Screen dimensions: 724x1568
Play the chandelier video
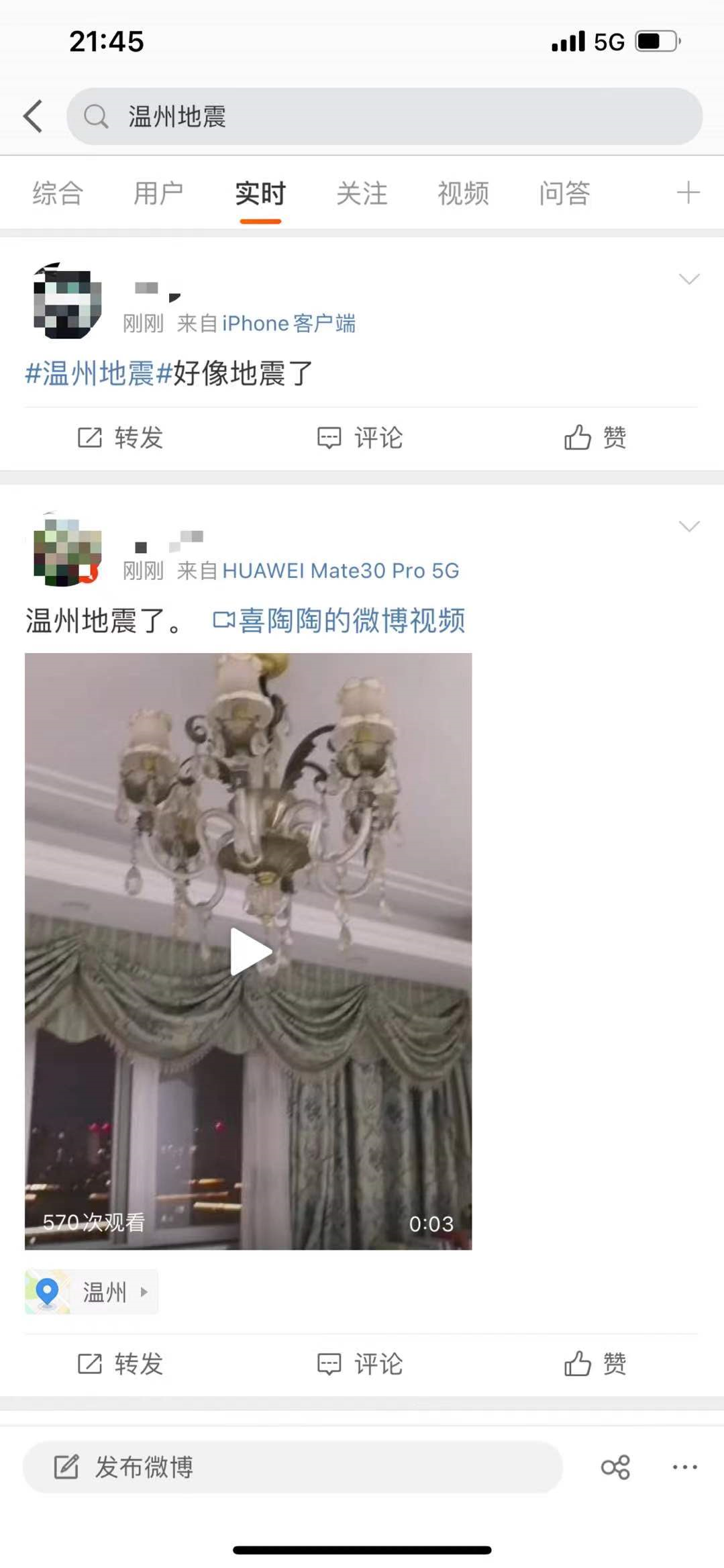point(250,951)
